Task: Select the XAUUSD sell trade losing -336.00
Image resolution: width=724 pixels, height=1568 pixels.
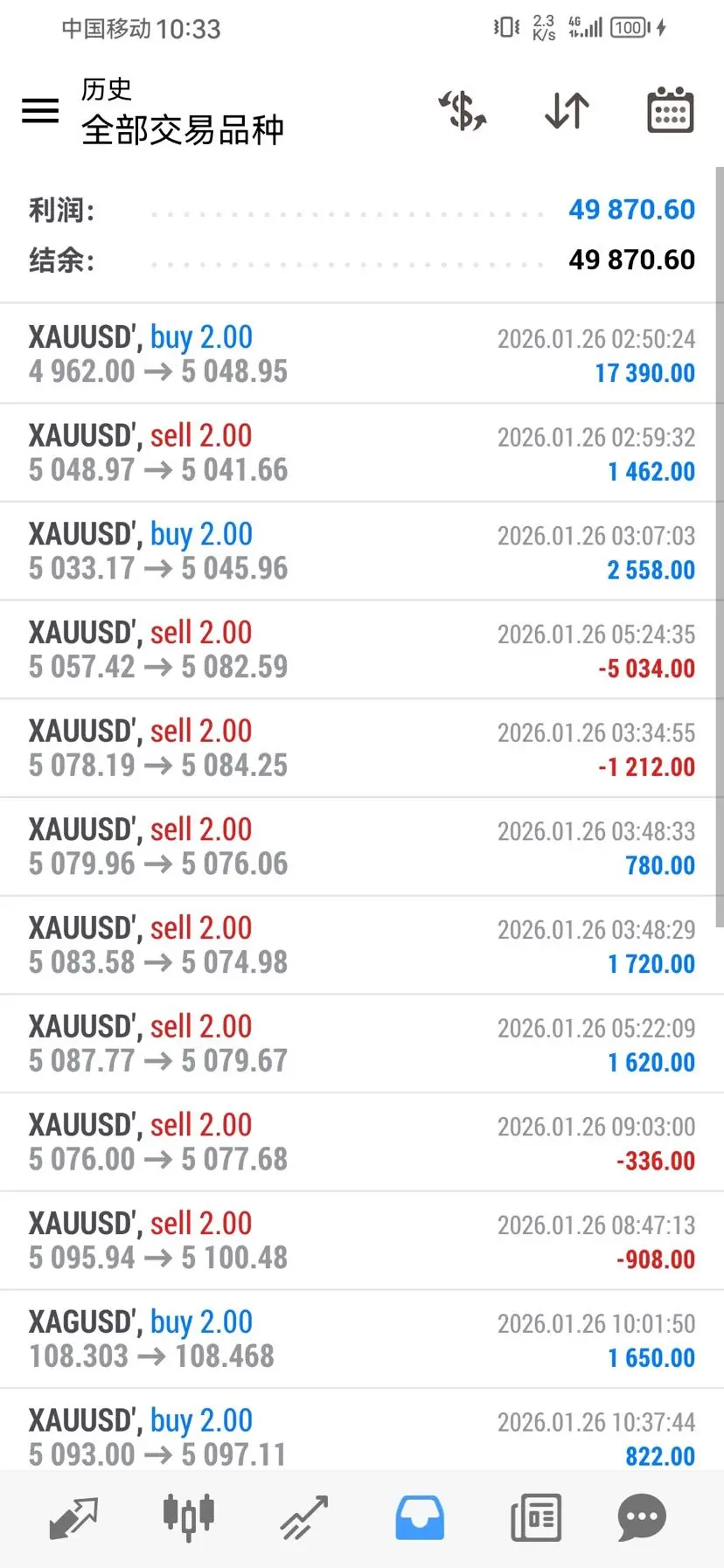Action: (362, 1143)
